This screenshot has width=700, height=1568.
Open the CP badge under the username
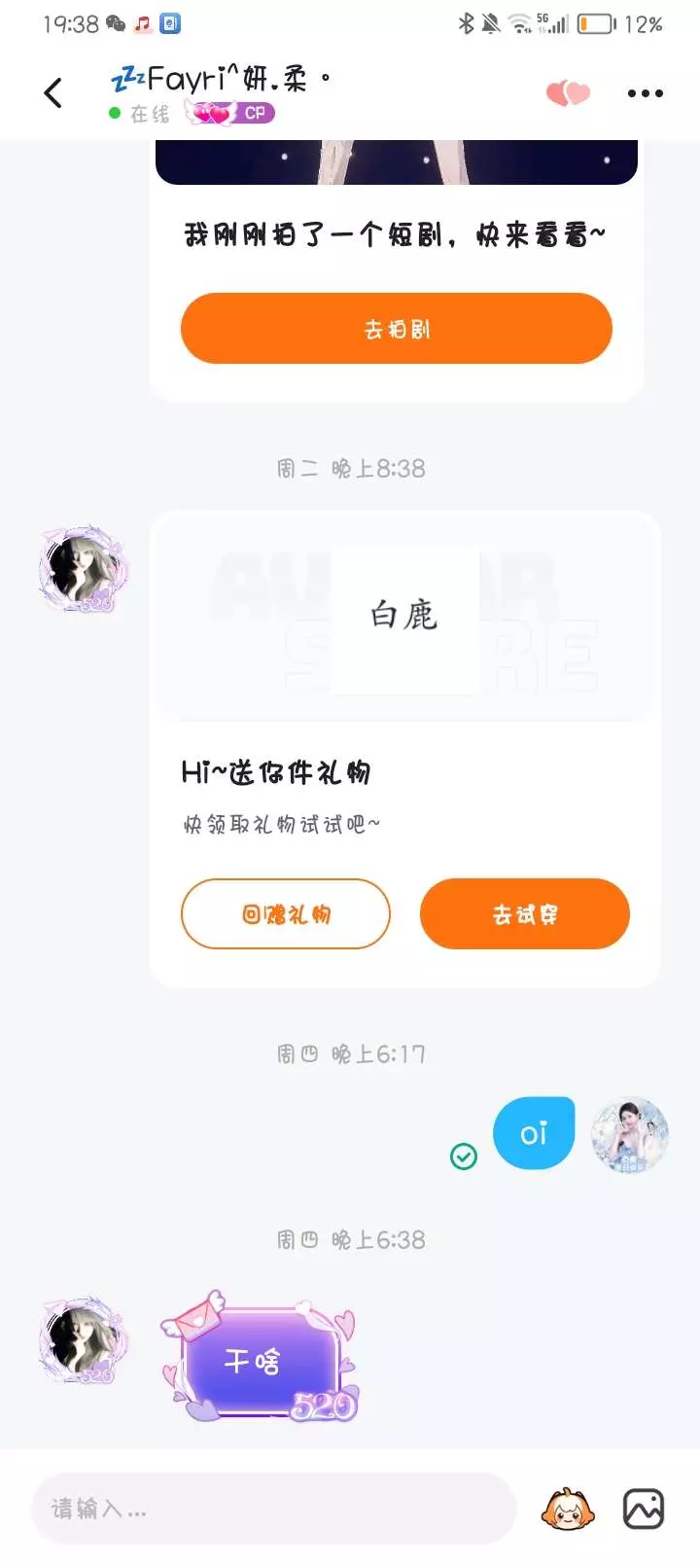click(x=232, y=114)
